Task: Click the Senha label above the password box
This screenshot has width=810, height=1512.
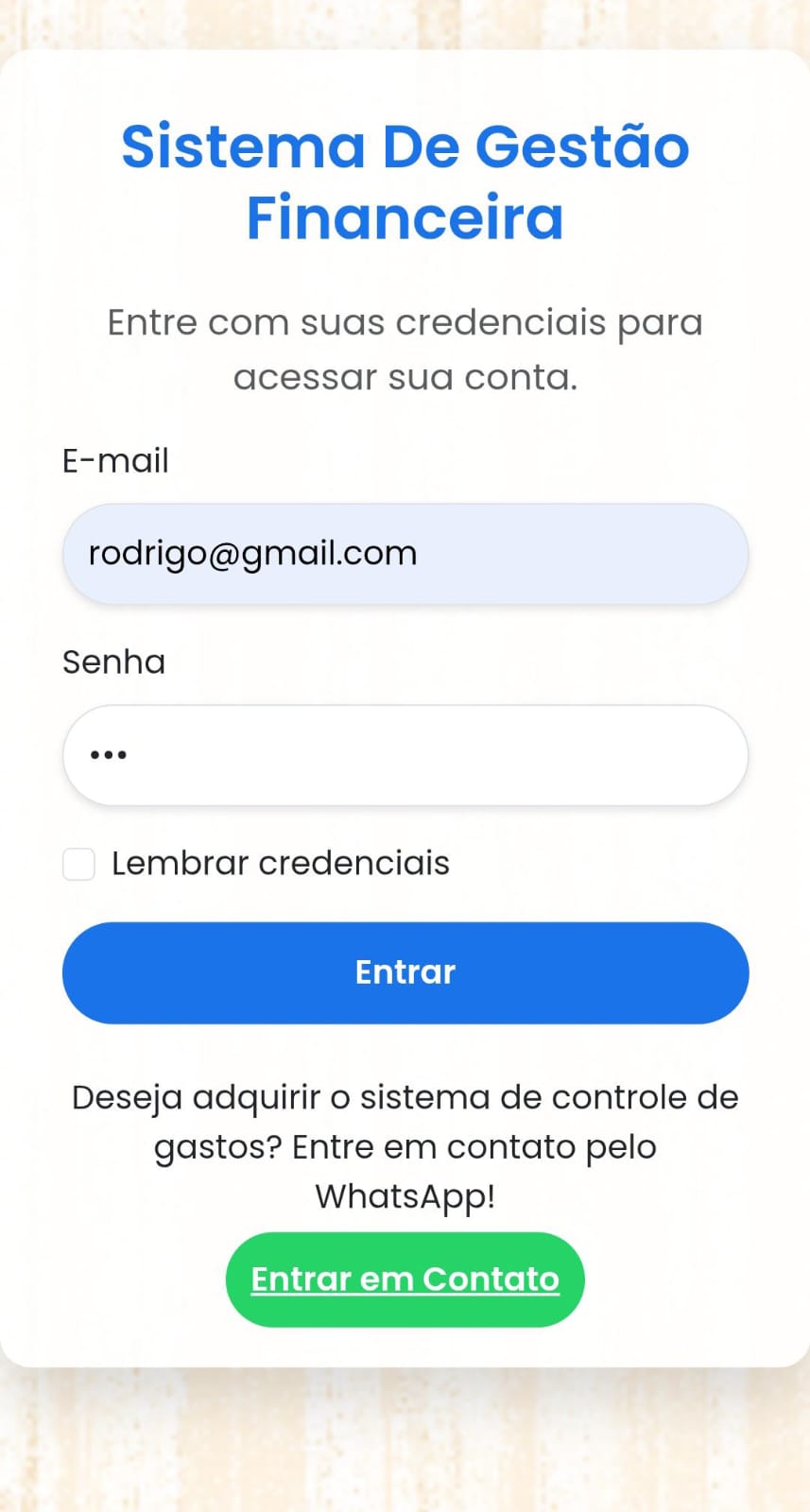Action: [113, 661]
